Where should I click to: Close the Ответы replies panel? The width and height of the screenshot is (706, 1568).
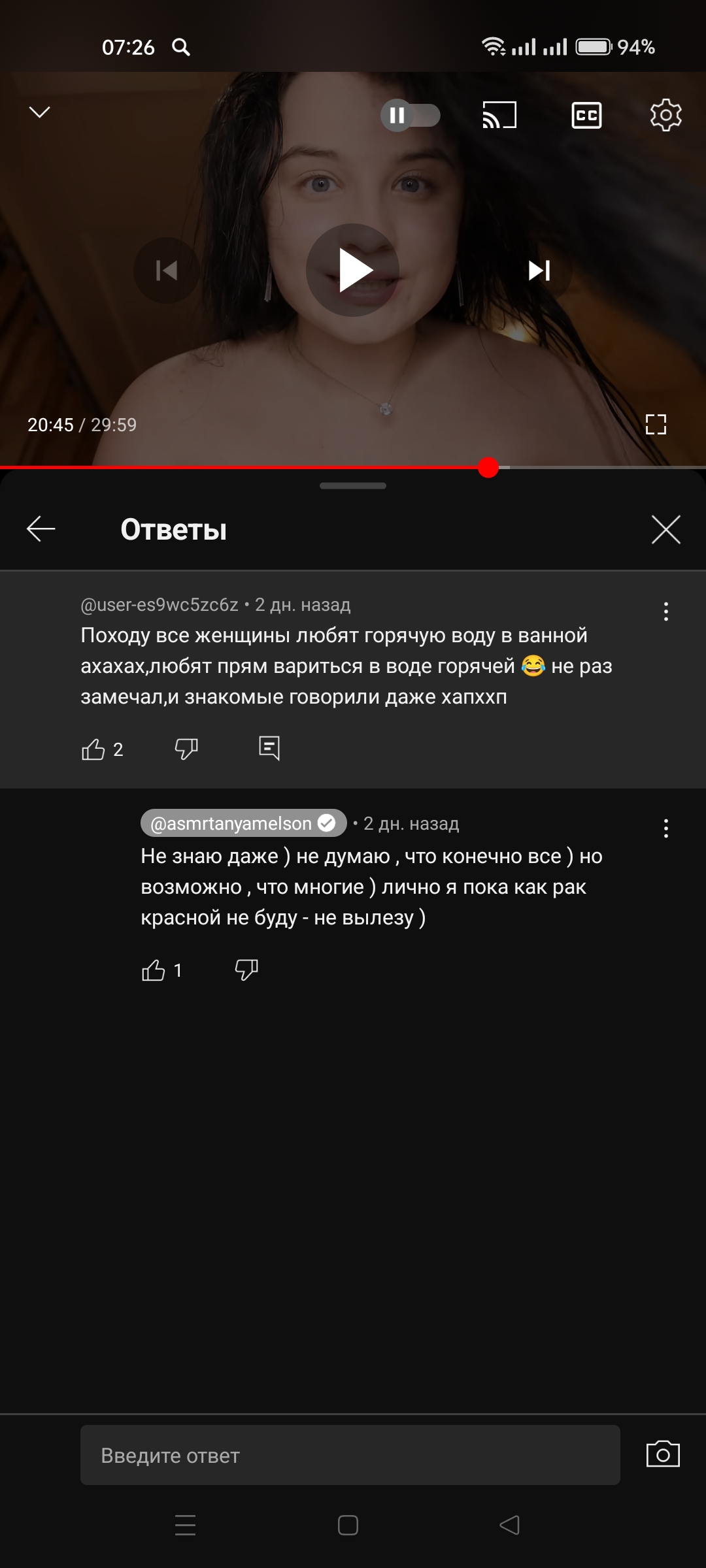pyautogui.click(x=666, y=529)
